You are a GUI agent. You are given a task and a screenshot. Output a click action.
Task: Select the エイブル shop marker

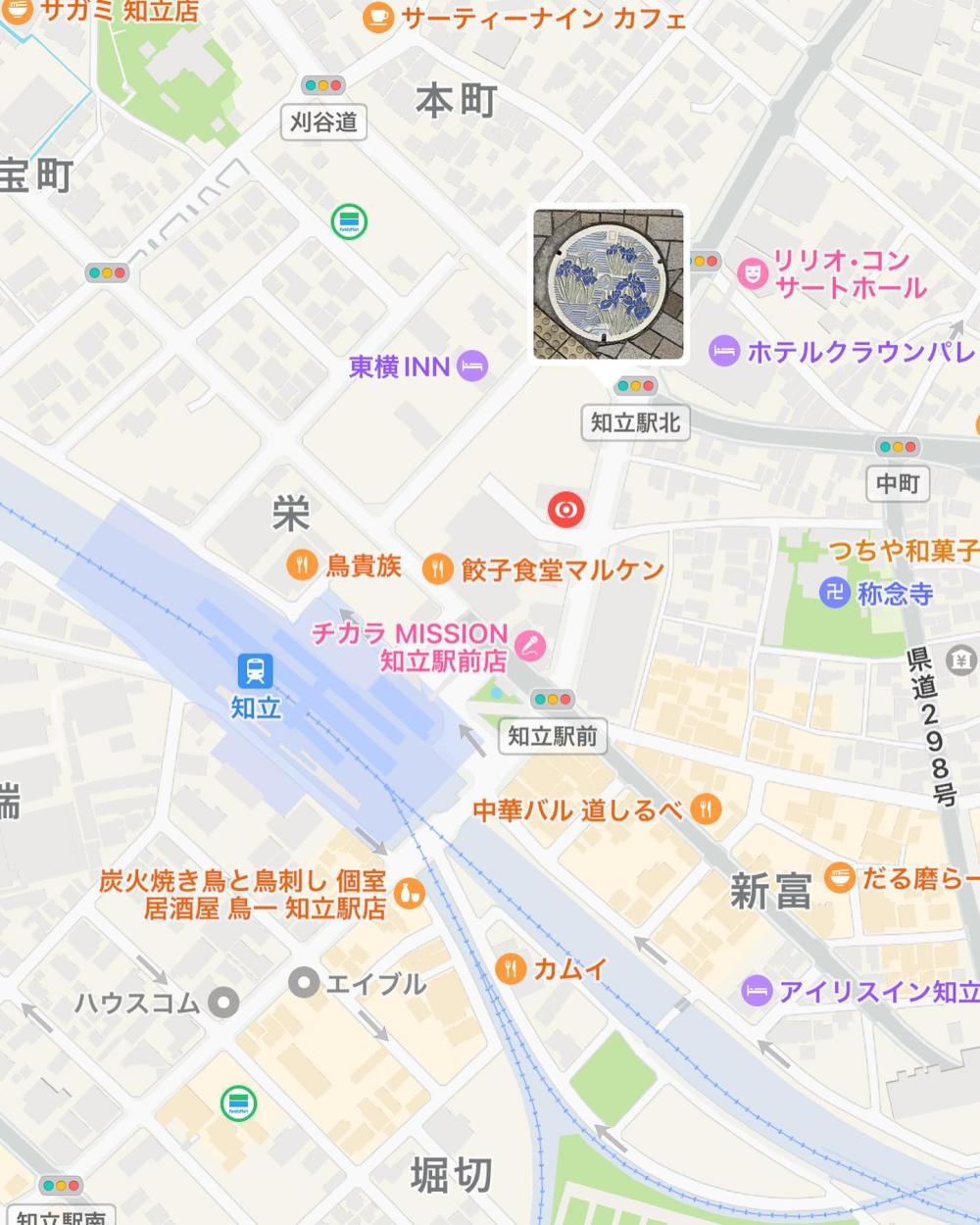[x=305, y=982]
